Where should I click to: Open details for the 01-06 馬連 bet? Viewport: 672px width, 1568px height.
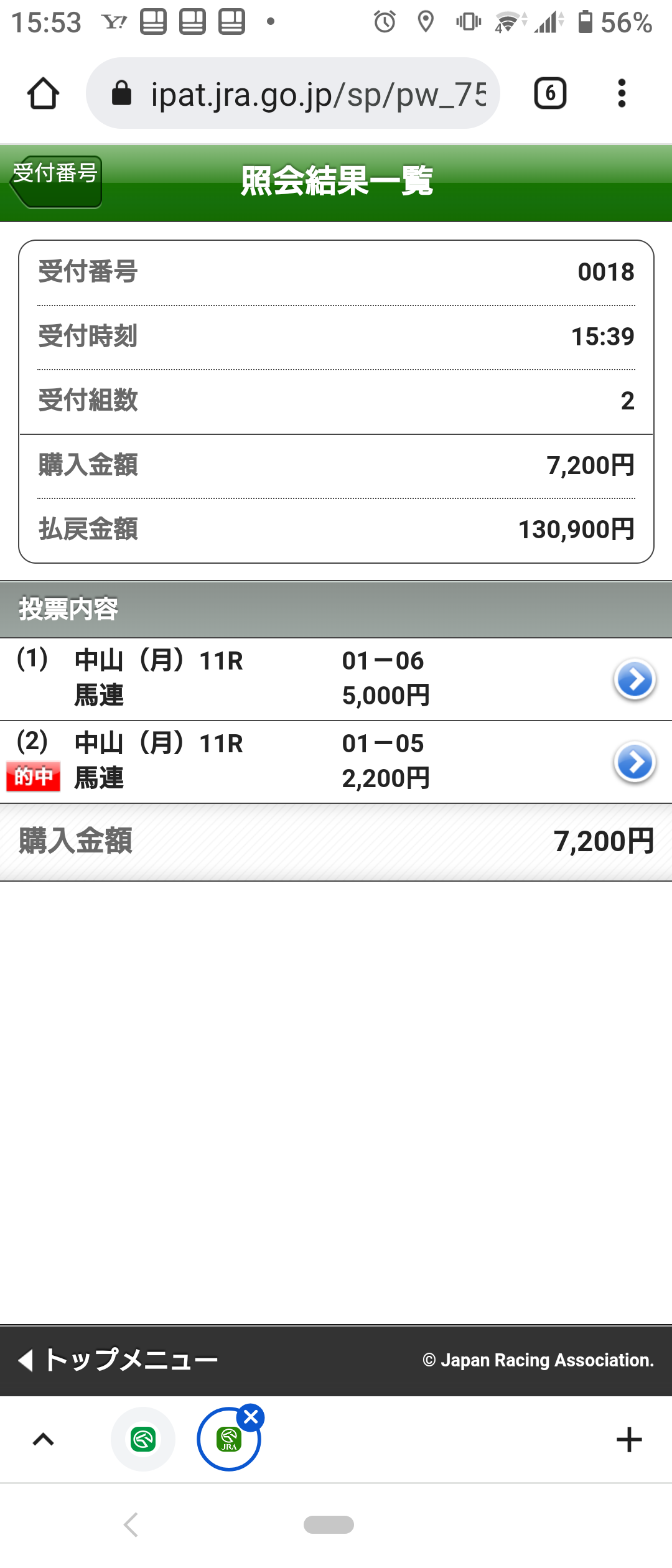point(634,679)
